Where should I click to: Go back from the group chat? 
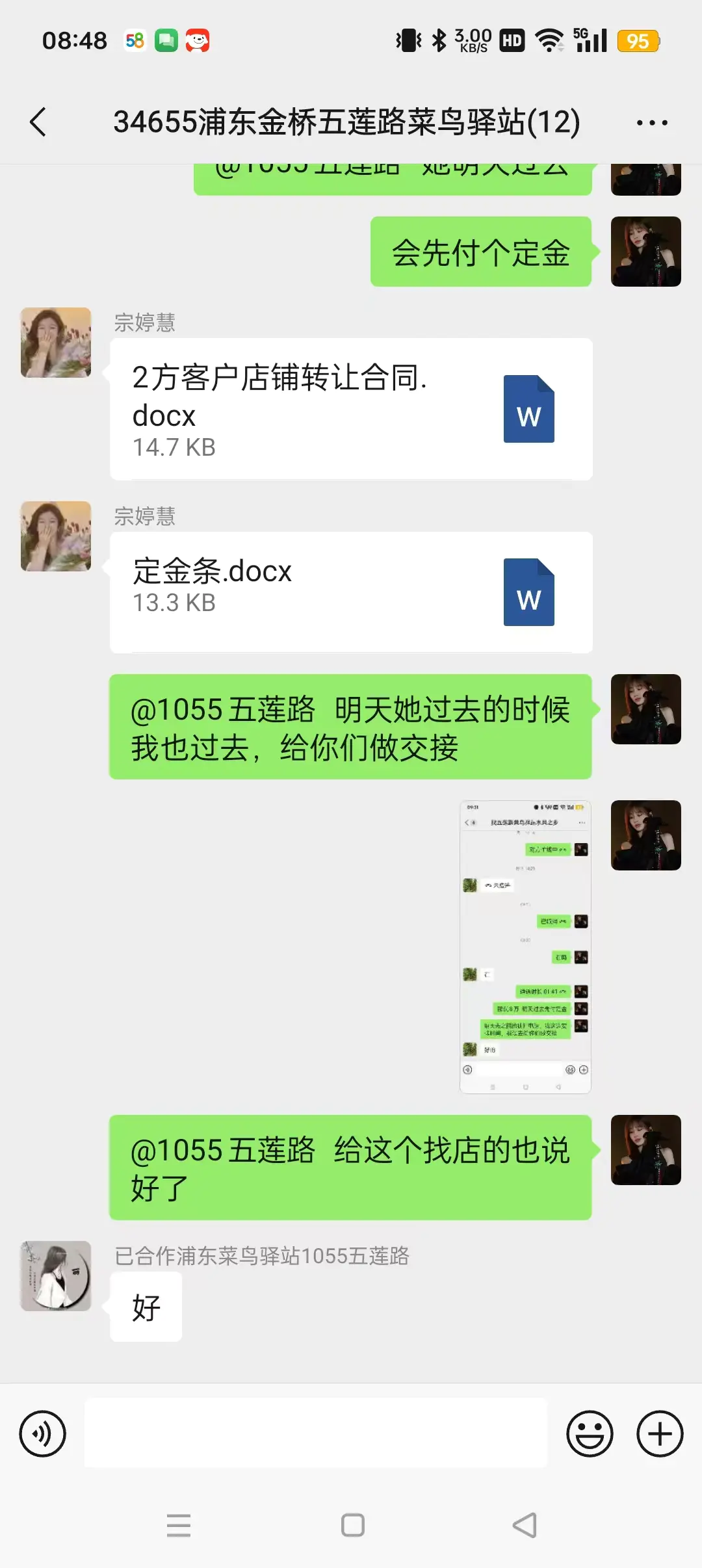pyautogui.click(x=38, y=122)
